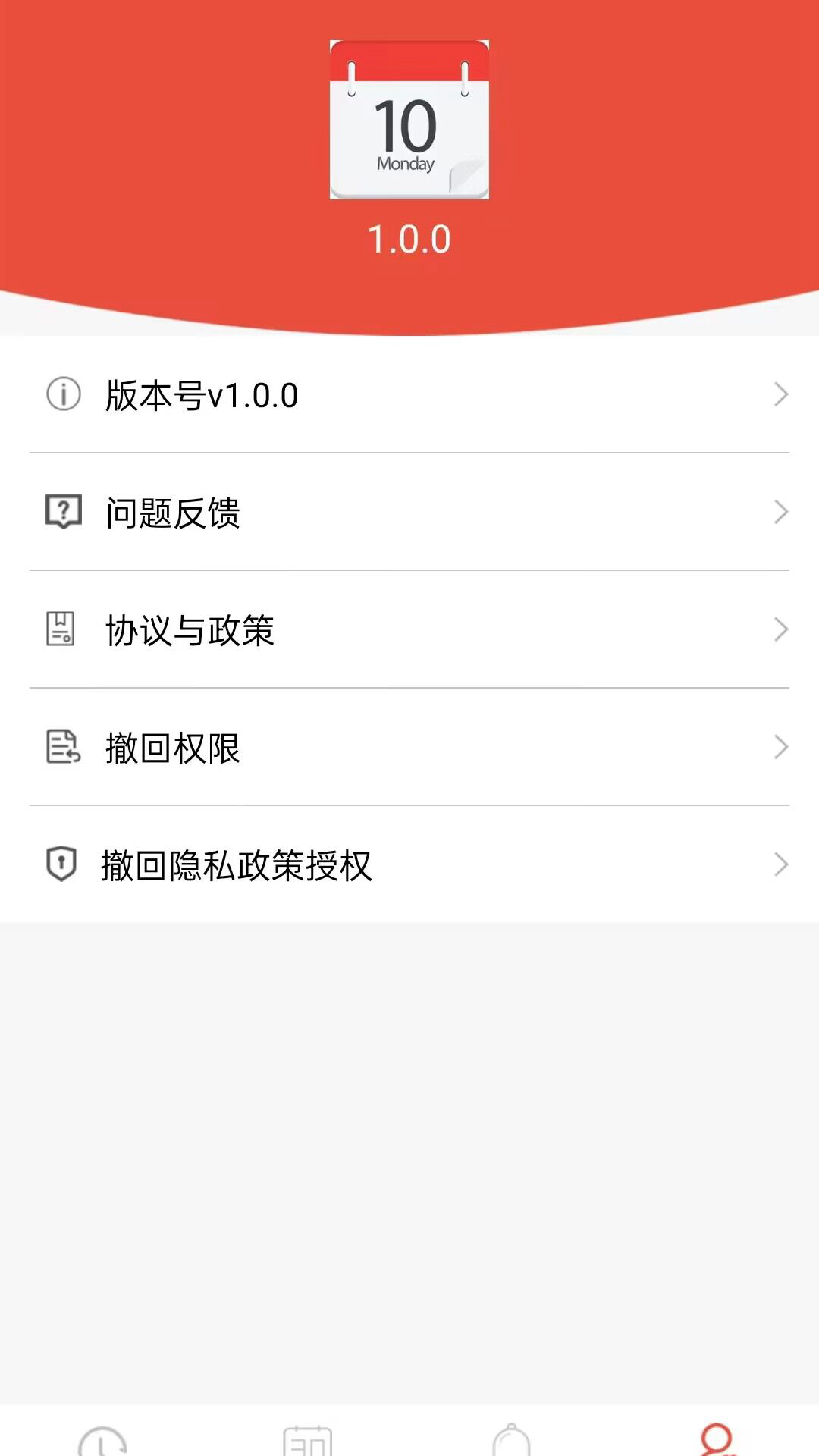This screenshot has width=819, height=1456.
Task: Open 问题反馈 feedback page
Action: [409, 513]
